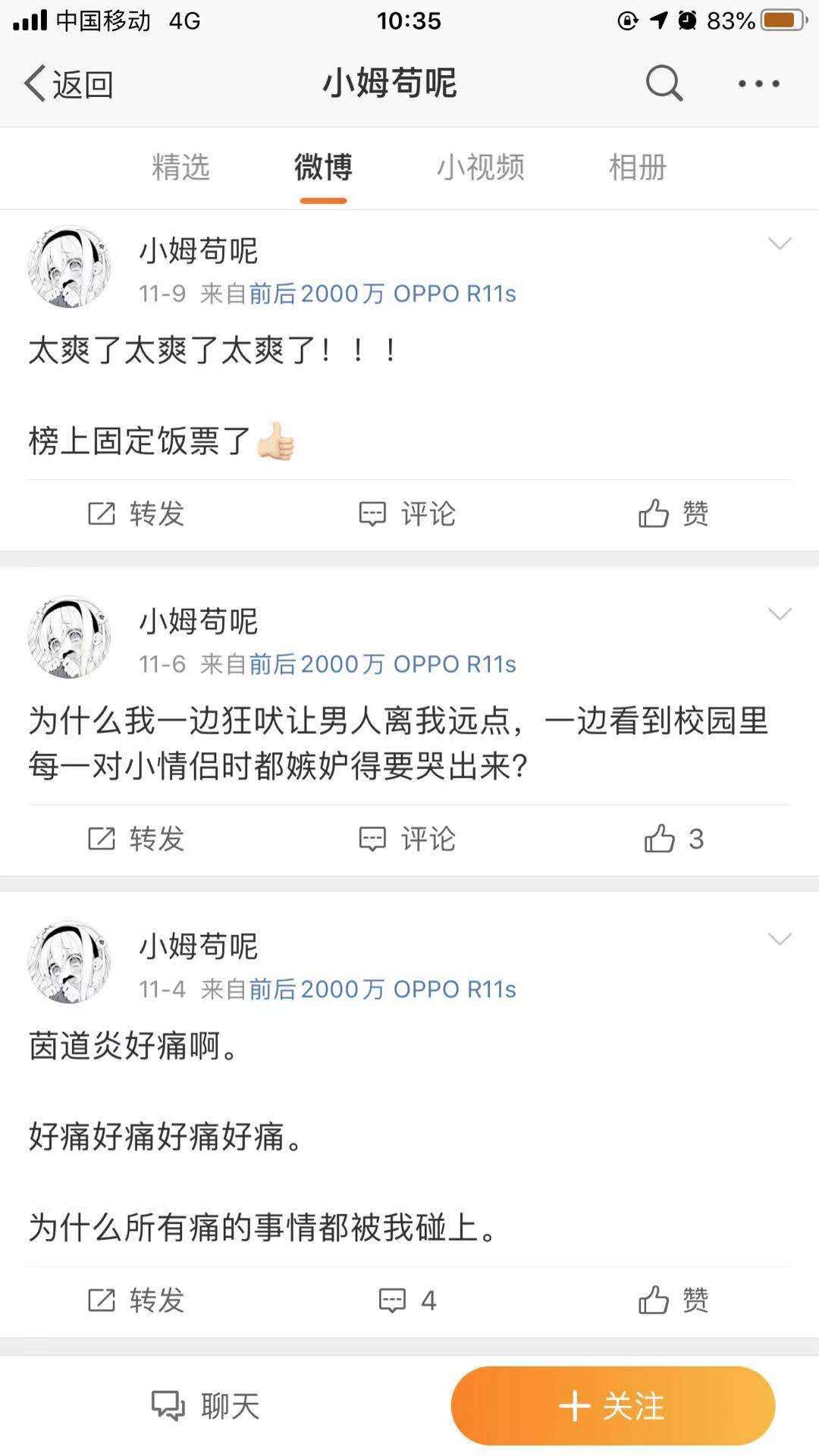Expand options arrow on the 11-4 post
Screen dimensions: 819x1456
(780, 939)
